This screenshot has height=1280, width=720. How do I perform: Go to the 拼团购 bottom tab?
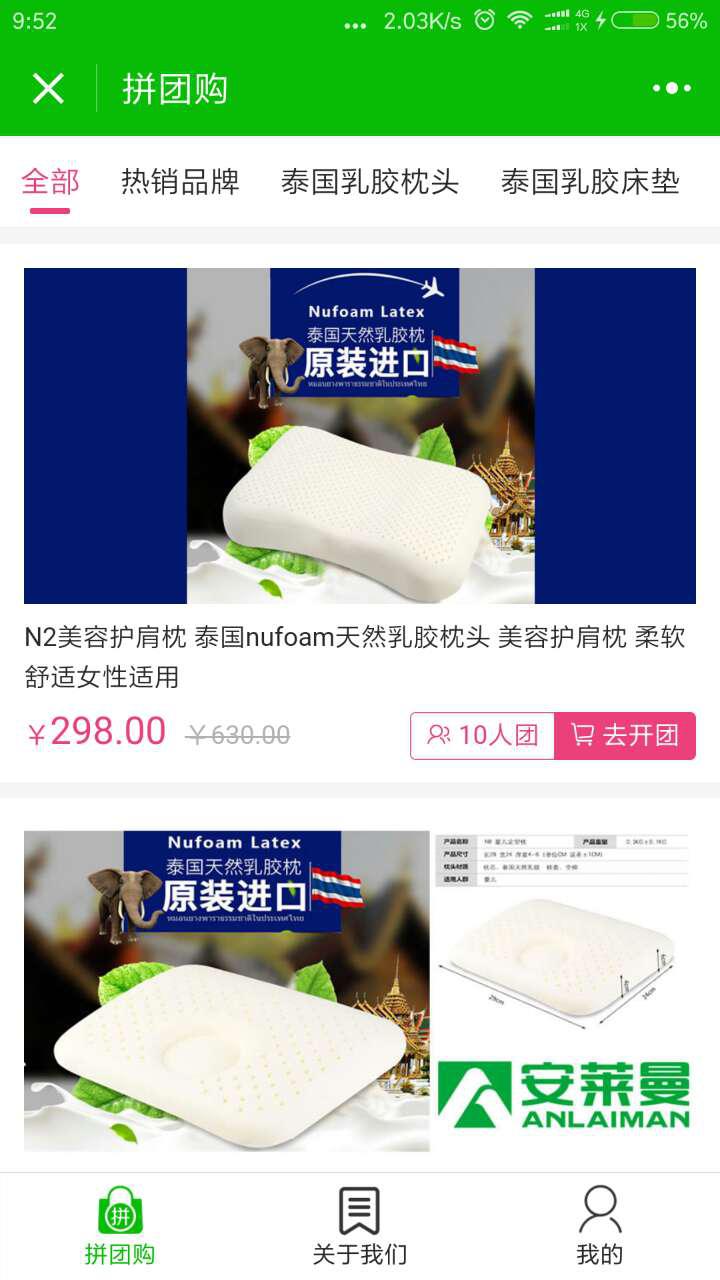(x=120, y=1226)
